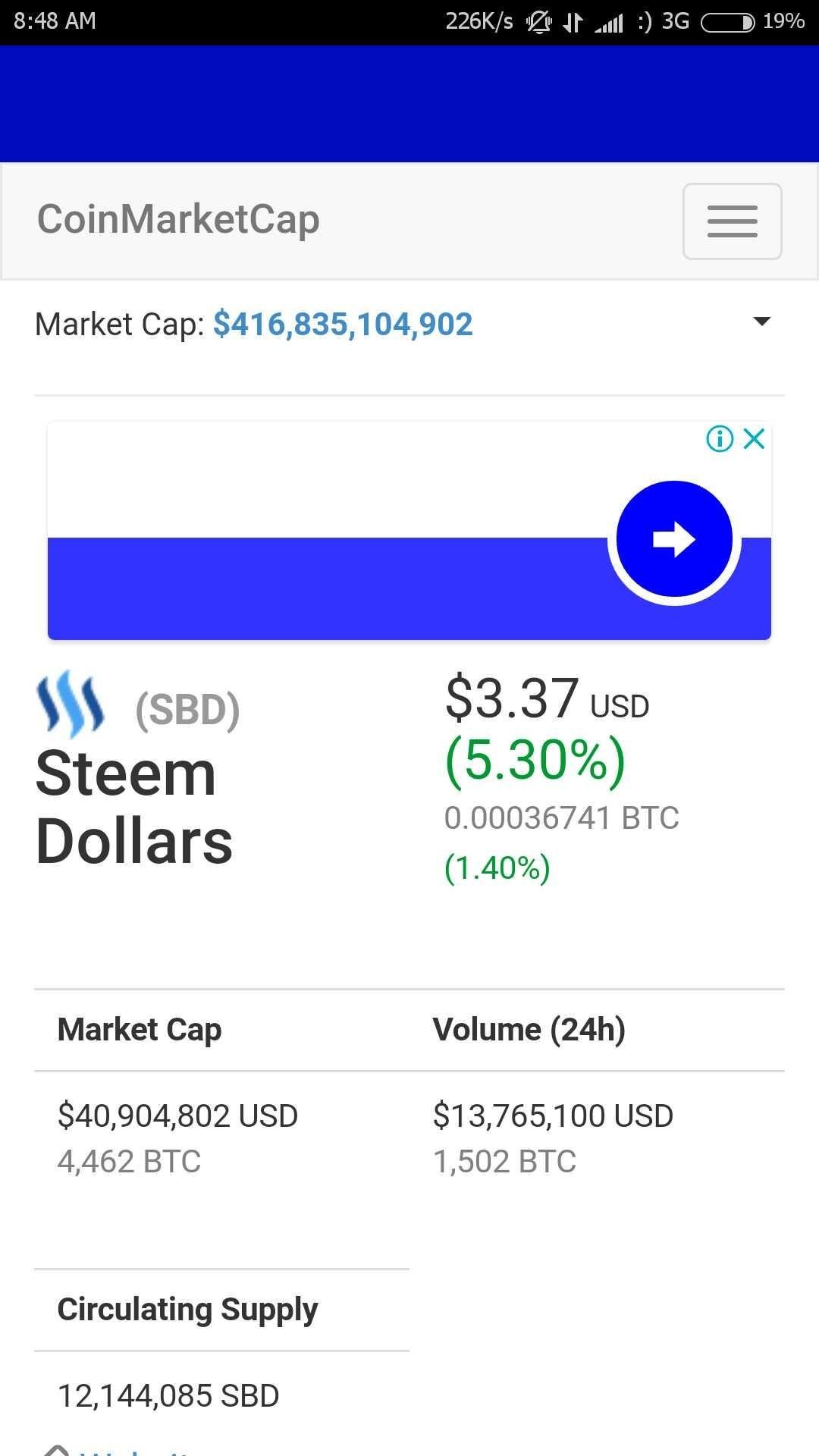This screenshot has width=819, height=1456.
Task: Close the advertisement banner
Action: tap(754, 438)
